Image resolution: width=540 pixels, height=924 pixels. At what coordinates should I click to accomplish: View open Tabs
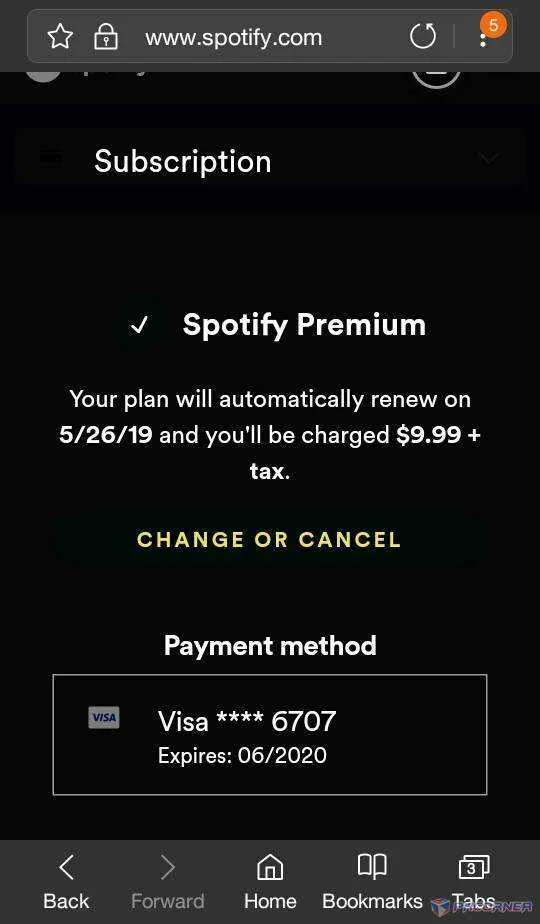click(x=473, y=883)
